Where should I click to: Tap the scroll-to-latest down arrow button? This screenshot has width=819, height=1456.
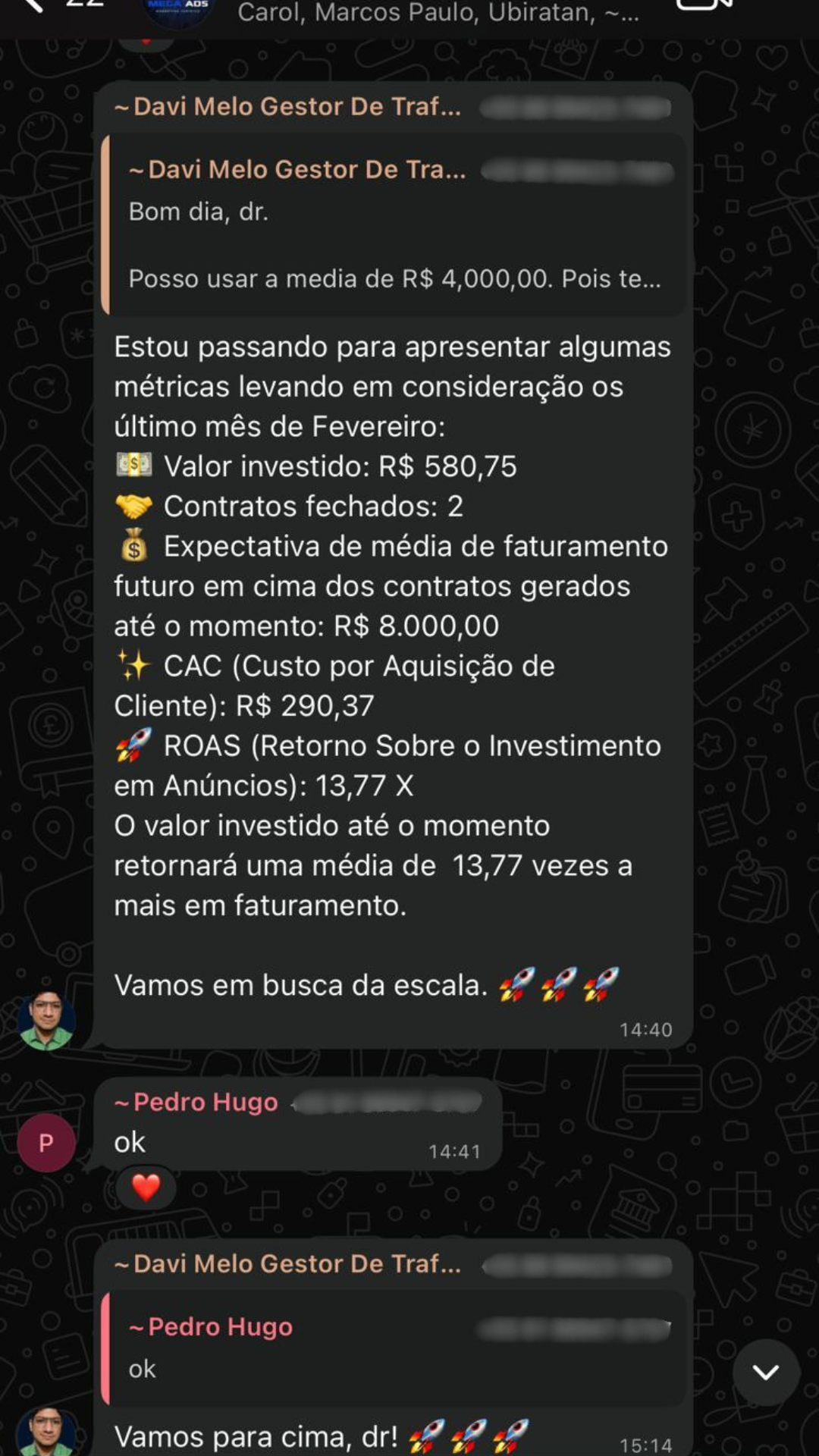[766, 1372]
